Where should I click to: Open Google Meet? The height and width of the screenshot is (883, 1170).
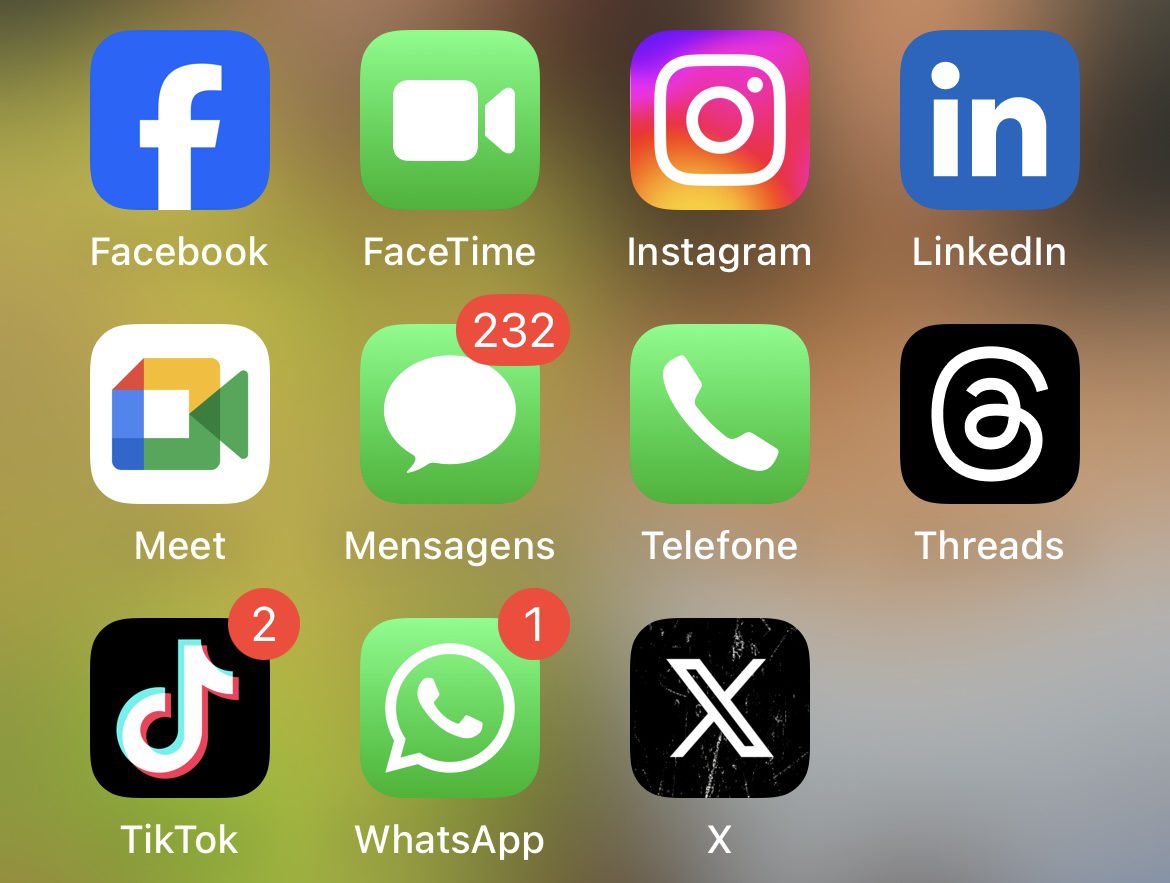(180, 414)
